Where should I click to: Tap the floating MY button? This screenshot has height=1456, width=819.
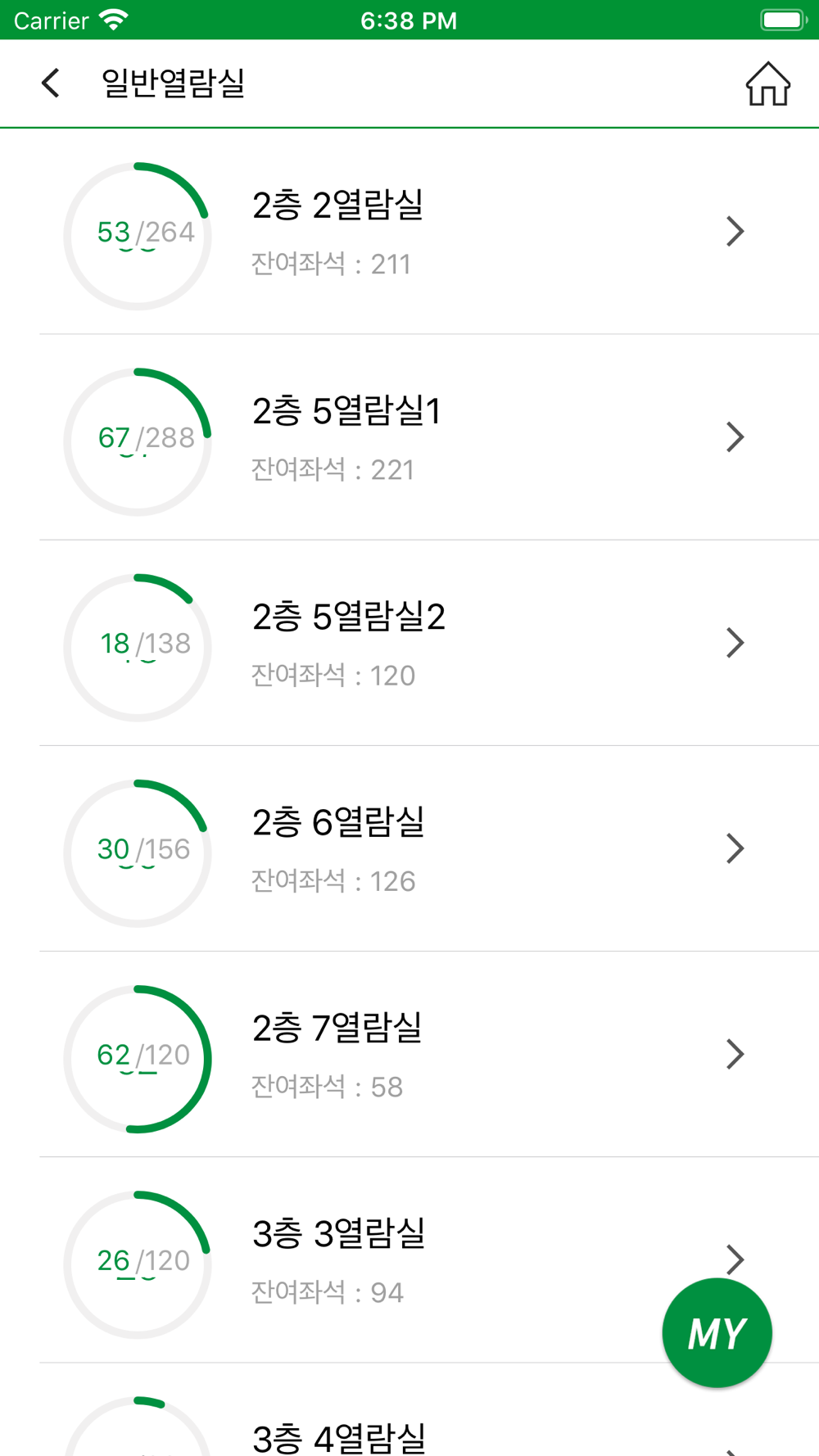tap(717, 1332)
